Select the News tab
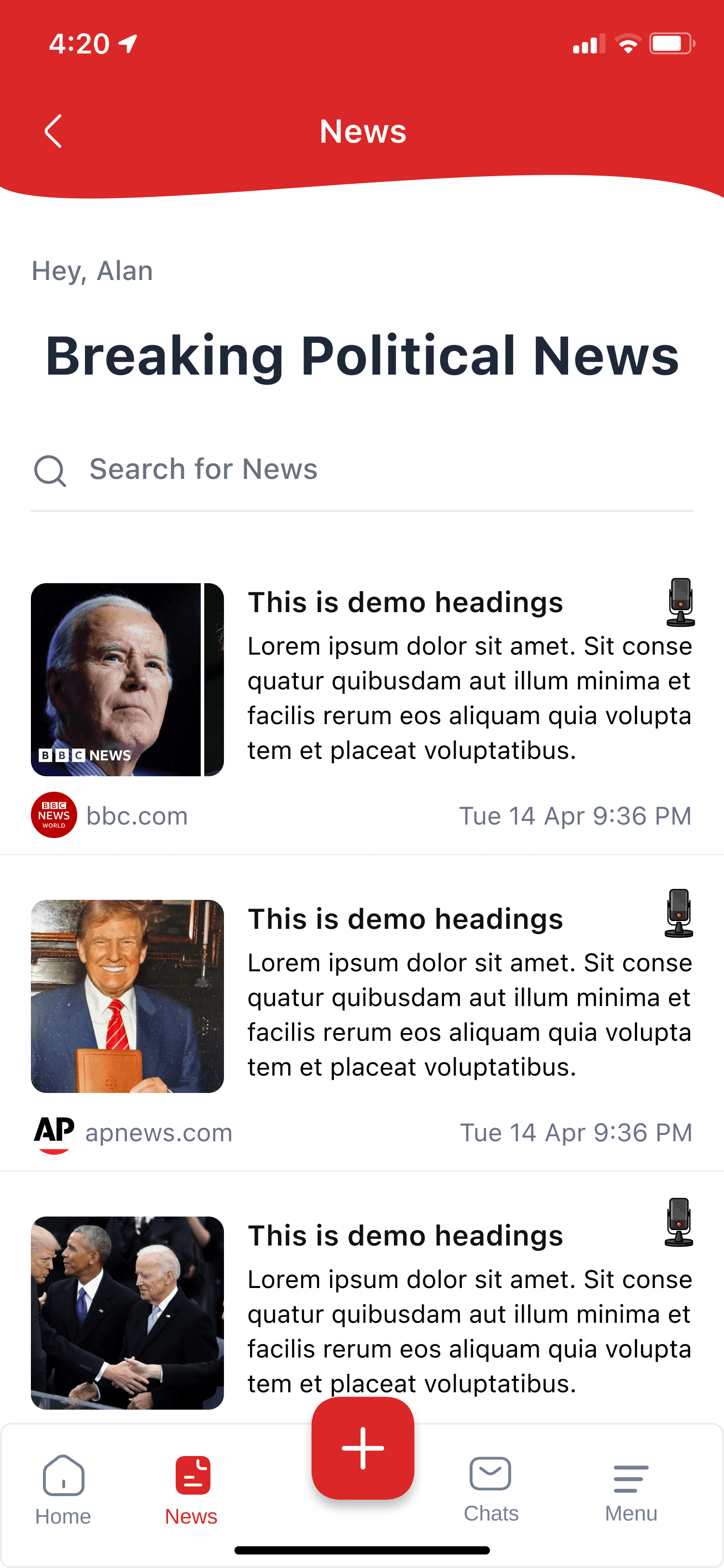724x1568 pixels. pyautogui.click(x=192, y=1489)
